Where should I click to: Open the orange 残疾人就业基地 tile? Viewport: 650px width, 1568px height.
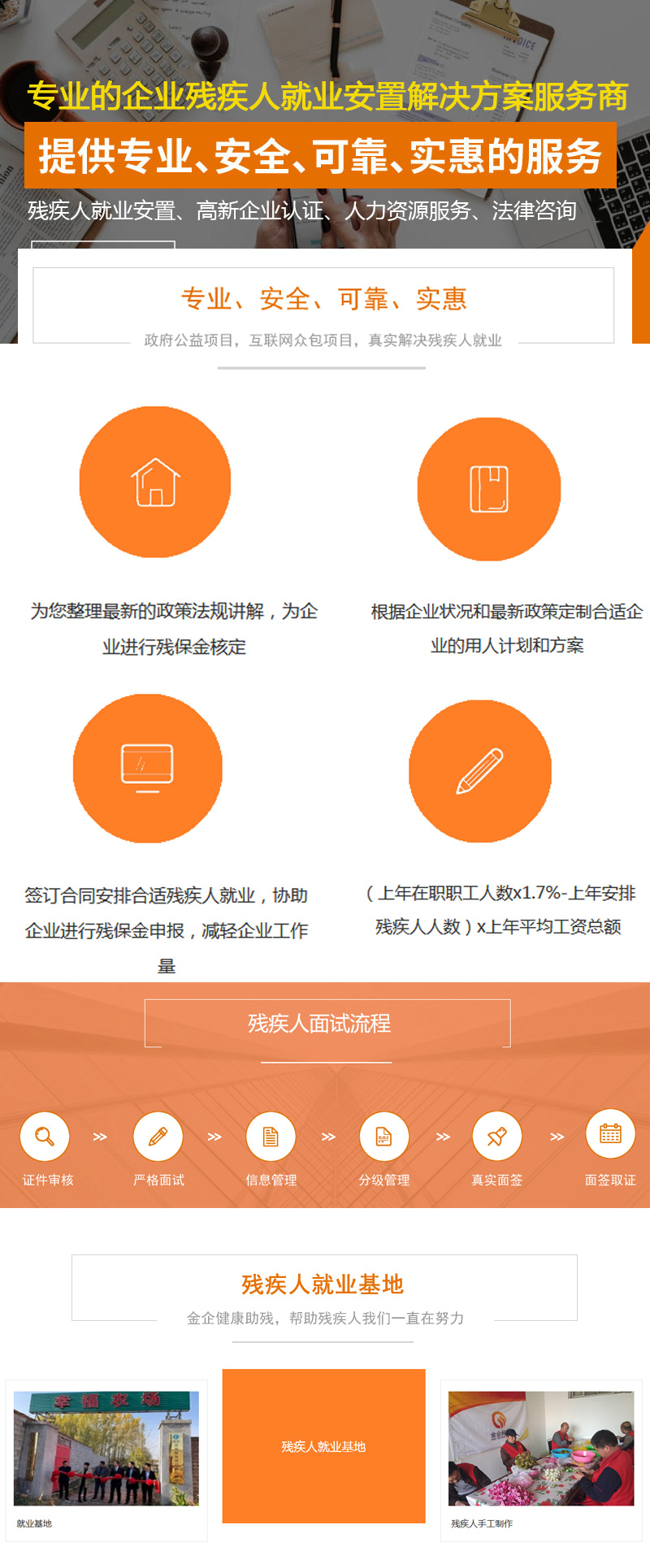323,1446
